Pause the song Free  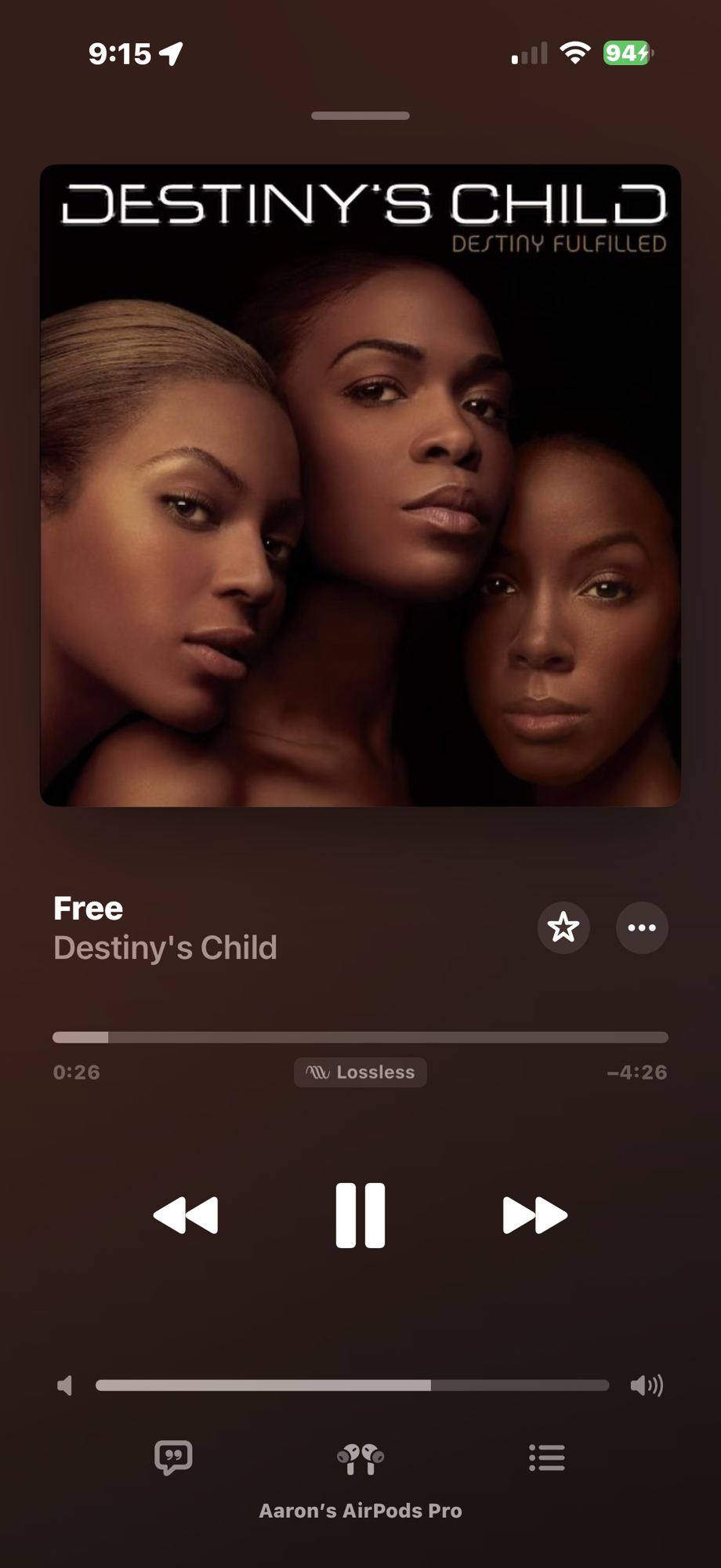pos(360,1215)
